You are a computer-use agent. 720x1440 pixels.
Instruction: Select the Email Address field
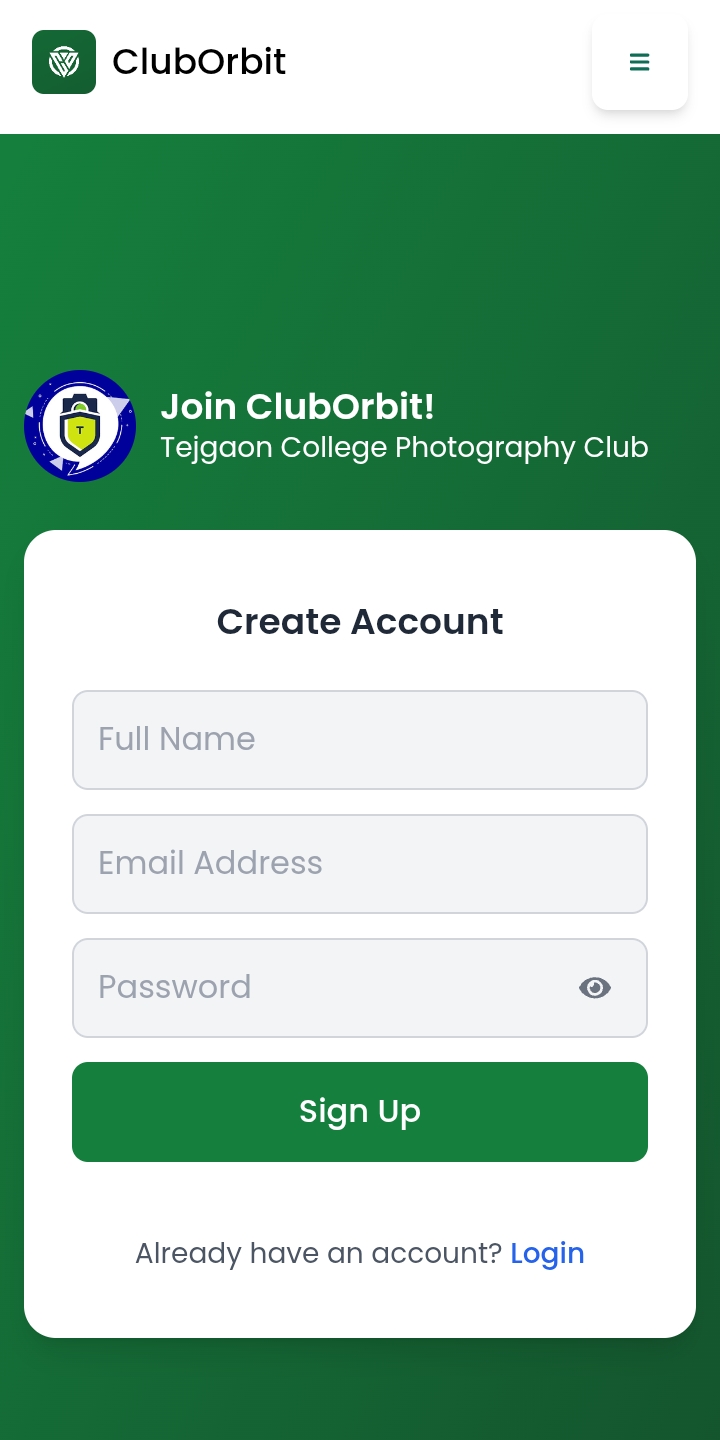(x=360, y=864)
